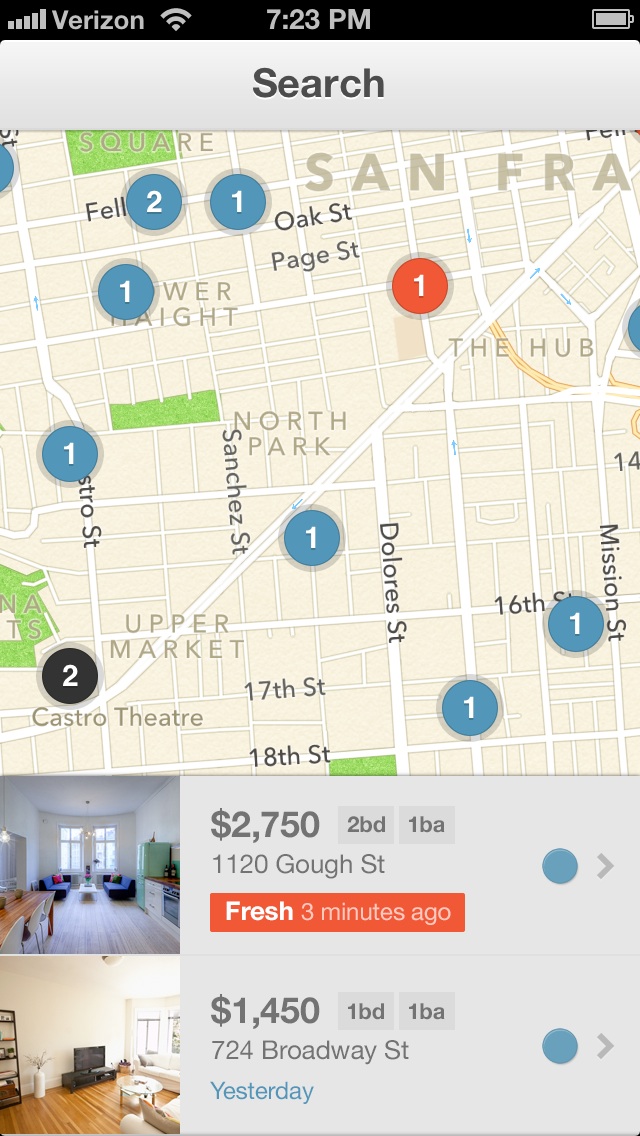640x1136 pixels.
Task: View the photo of the $2,750 apartment
Action: click(90, 866)
